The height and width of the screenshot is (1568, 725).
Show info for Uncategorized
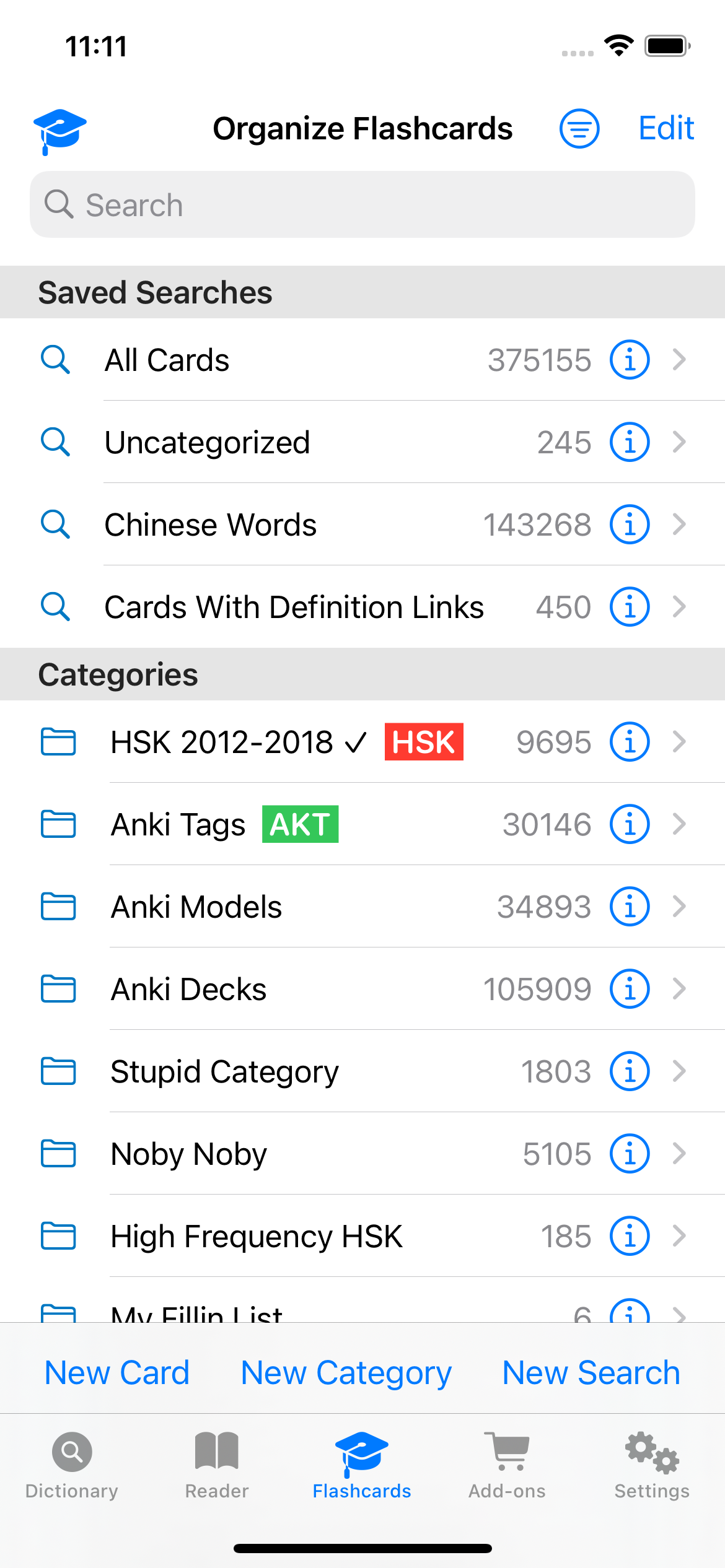click(x=630, y=442)
